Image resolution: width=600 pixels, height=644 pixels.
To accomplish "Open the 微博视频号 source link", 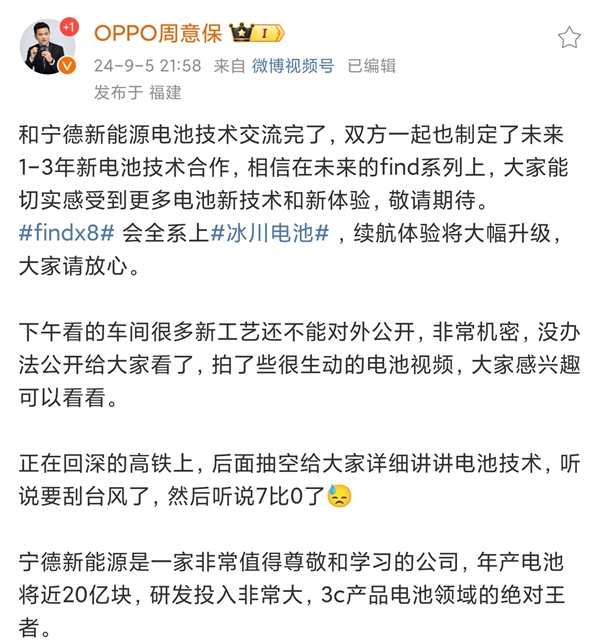I will point(292,66).
